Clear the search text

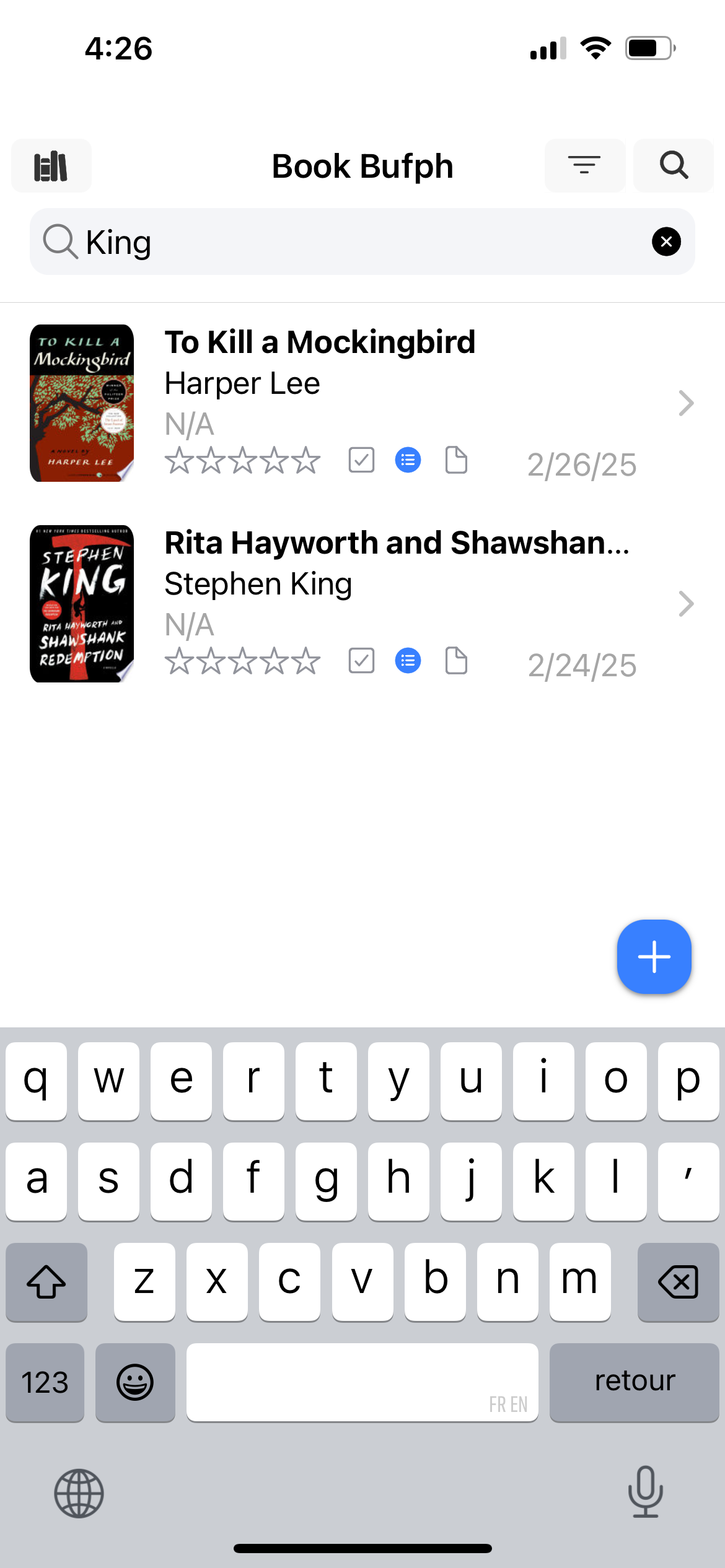pyautogui.click(x=666, y=242)
